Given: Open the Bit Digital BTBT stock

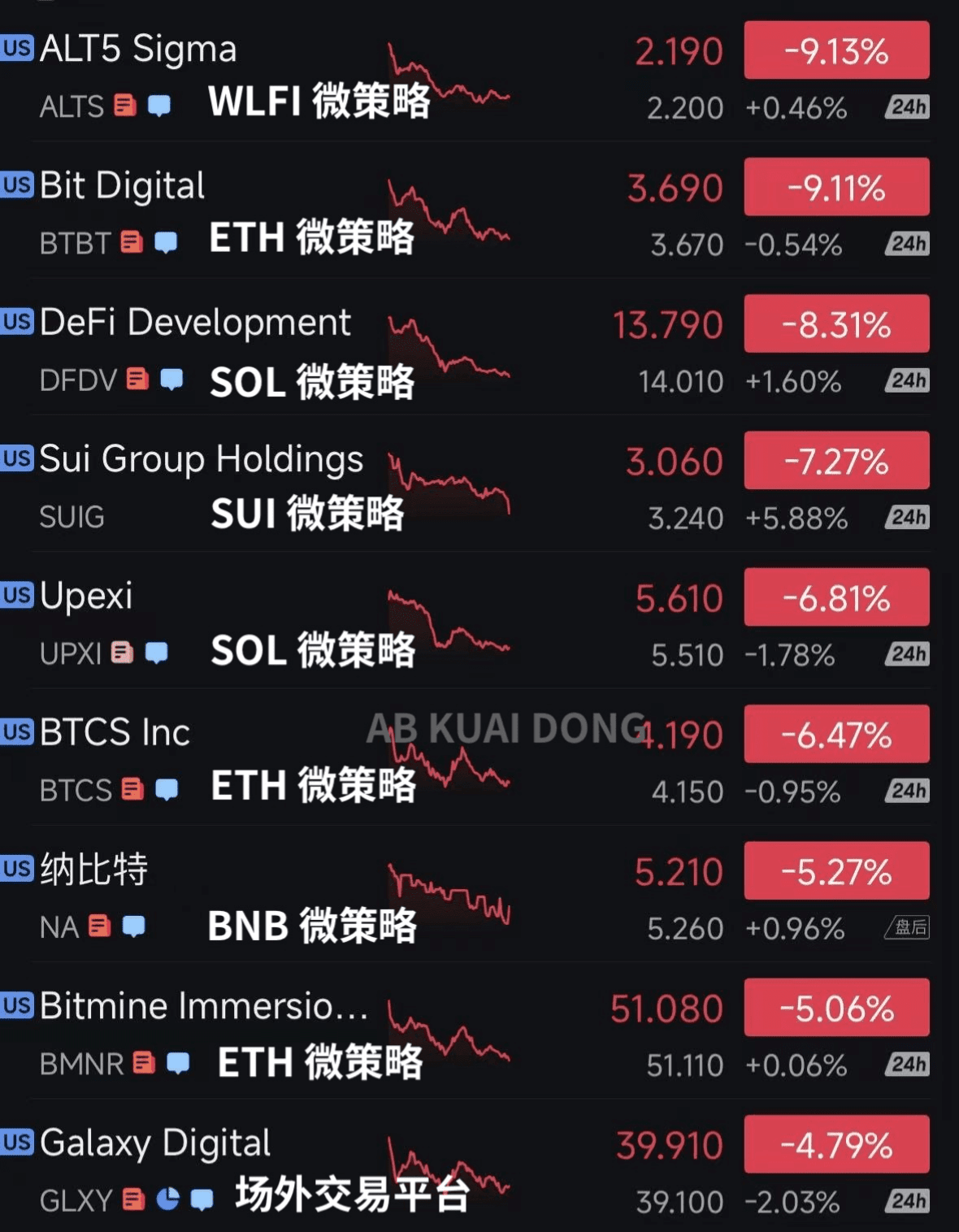Looking at the screenshot, I should coord(122,187).
